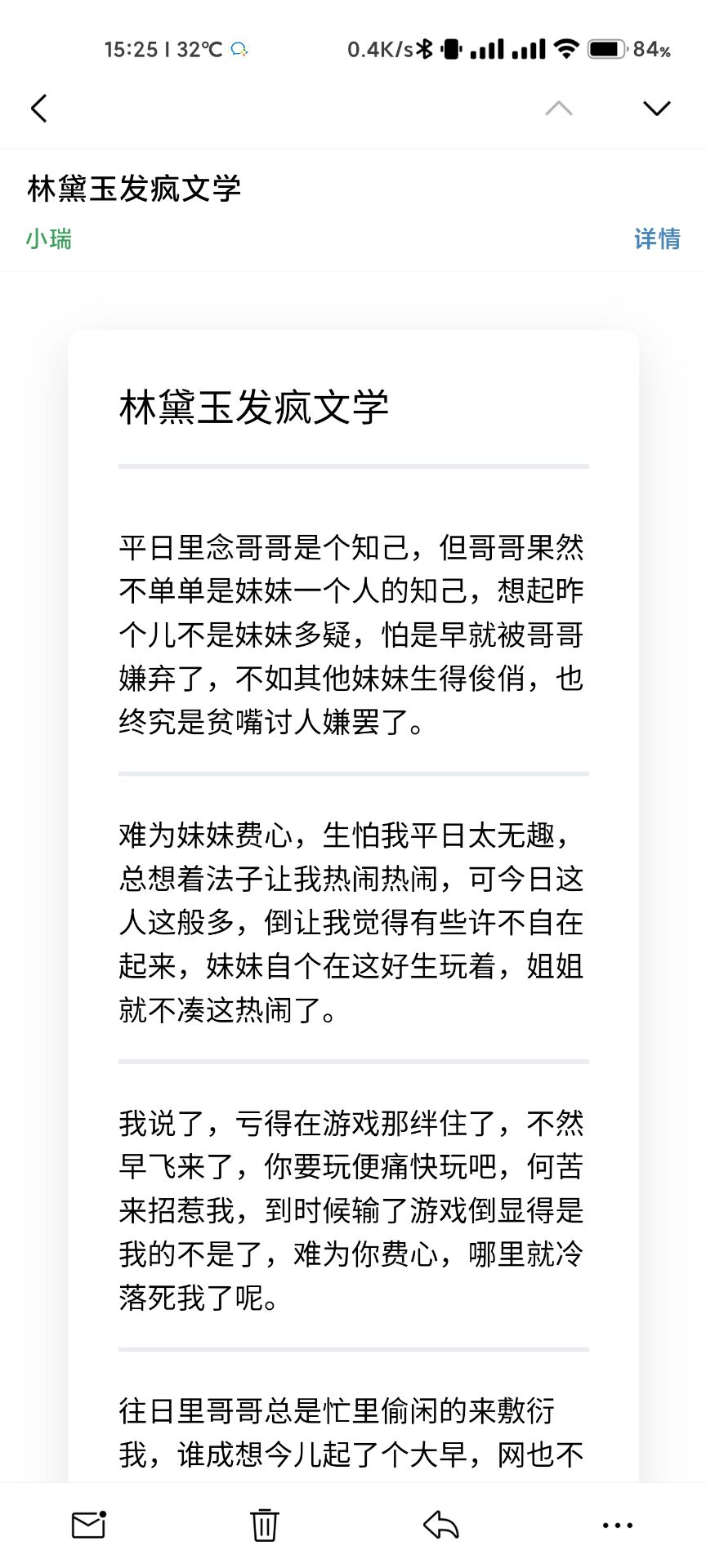The image size is (706, 1568).
Task: Reply to this email
Action: tap(441, 1525)
